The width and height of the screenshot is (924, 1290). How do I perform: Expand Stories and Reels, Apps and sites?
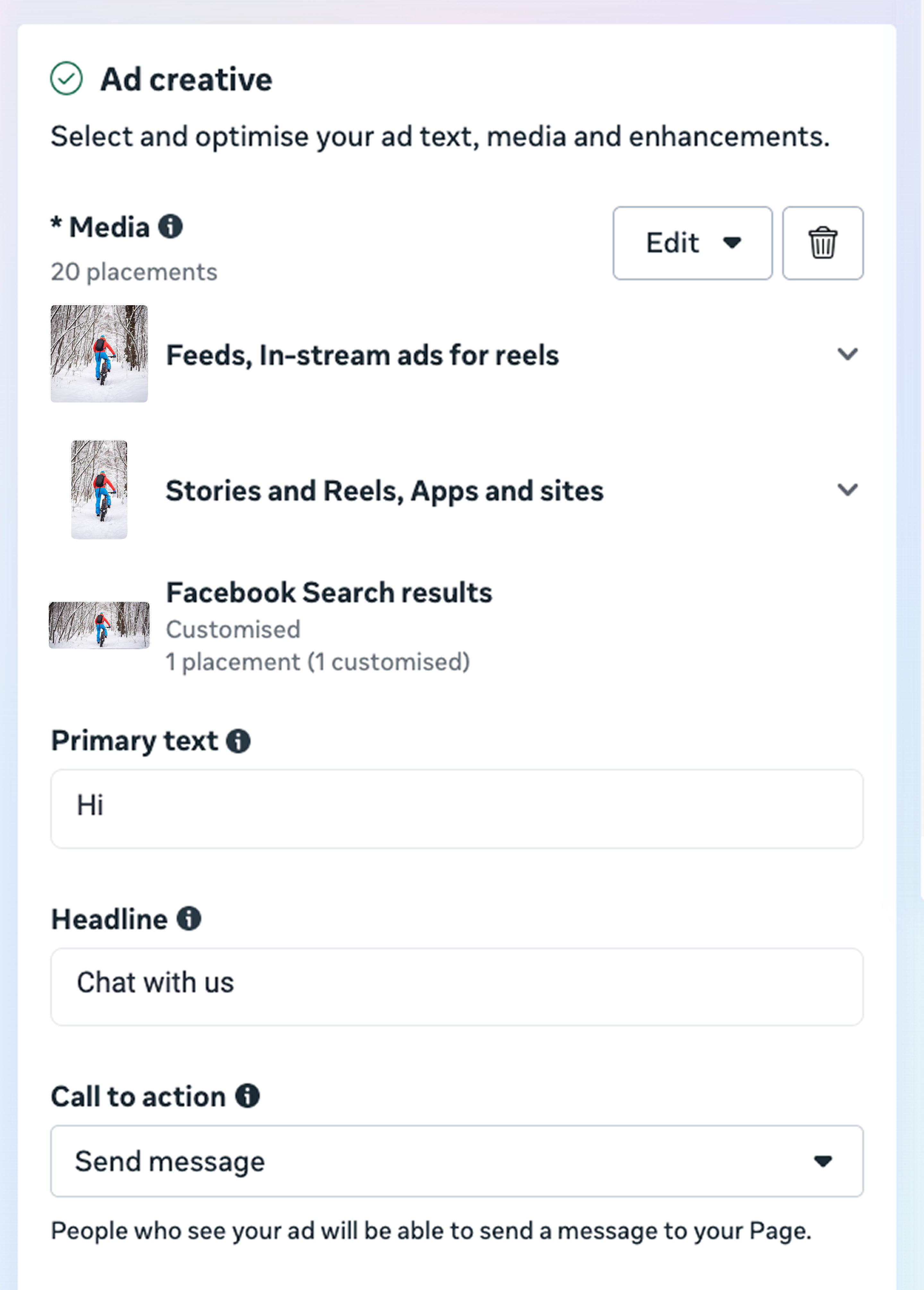pyautogui.click(x=847, y=490)
